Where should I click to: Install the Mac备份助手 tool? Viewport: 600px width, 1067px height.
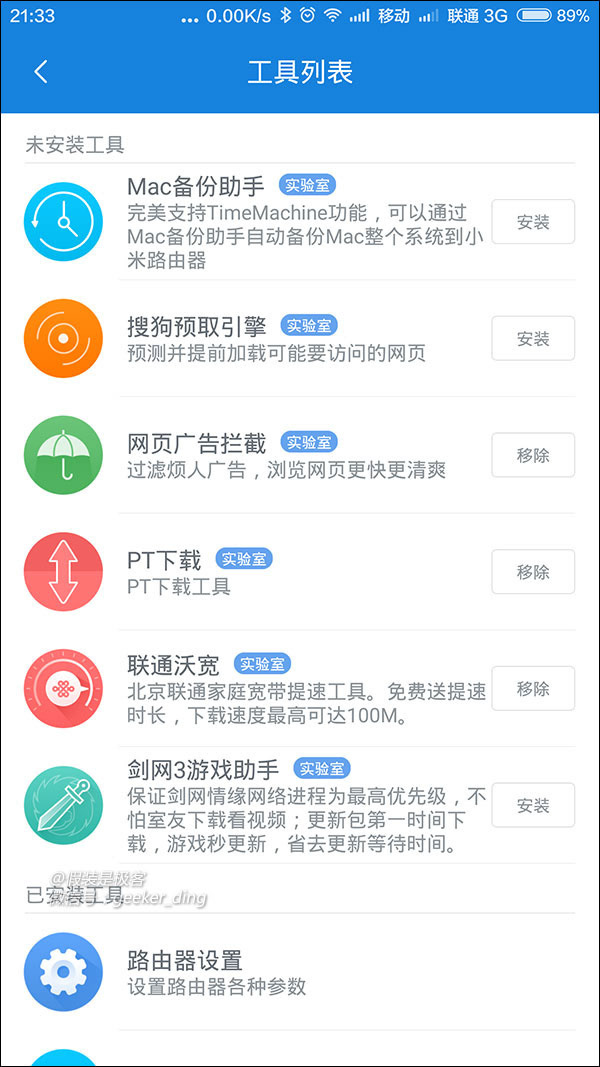pyautogui.click(x=533, y=222)
